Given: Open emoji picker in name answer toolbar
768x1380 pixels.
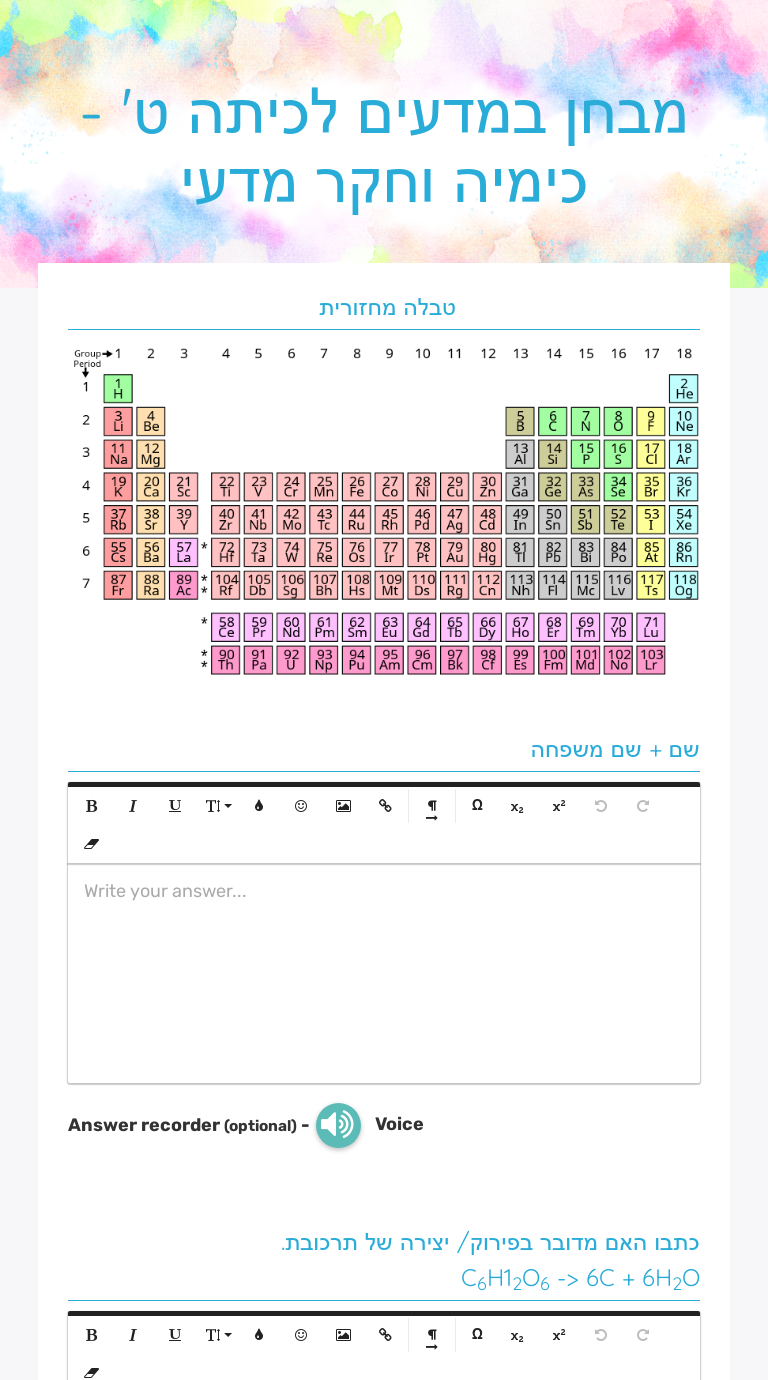Looking at the screenshot, I should coord(301,806).
